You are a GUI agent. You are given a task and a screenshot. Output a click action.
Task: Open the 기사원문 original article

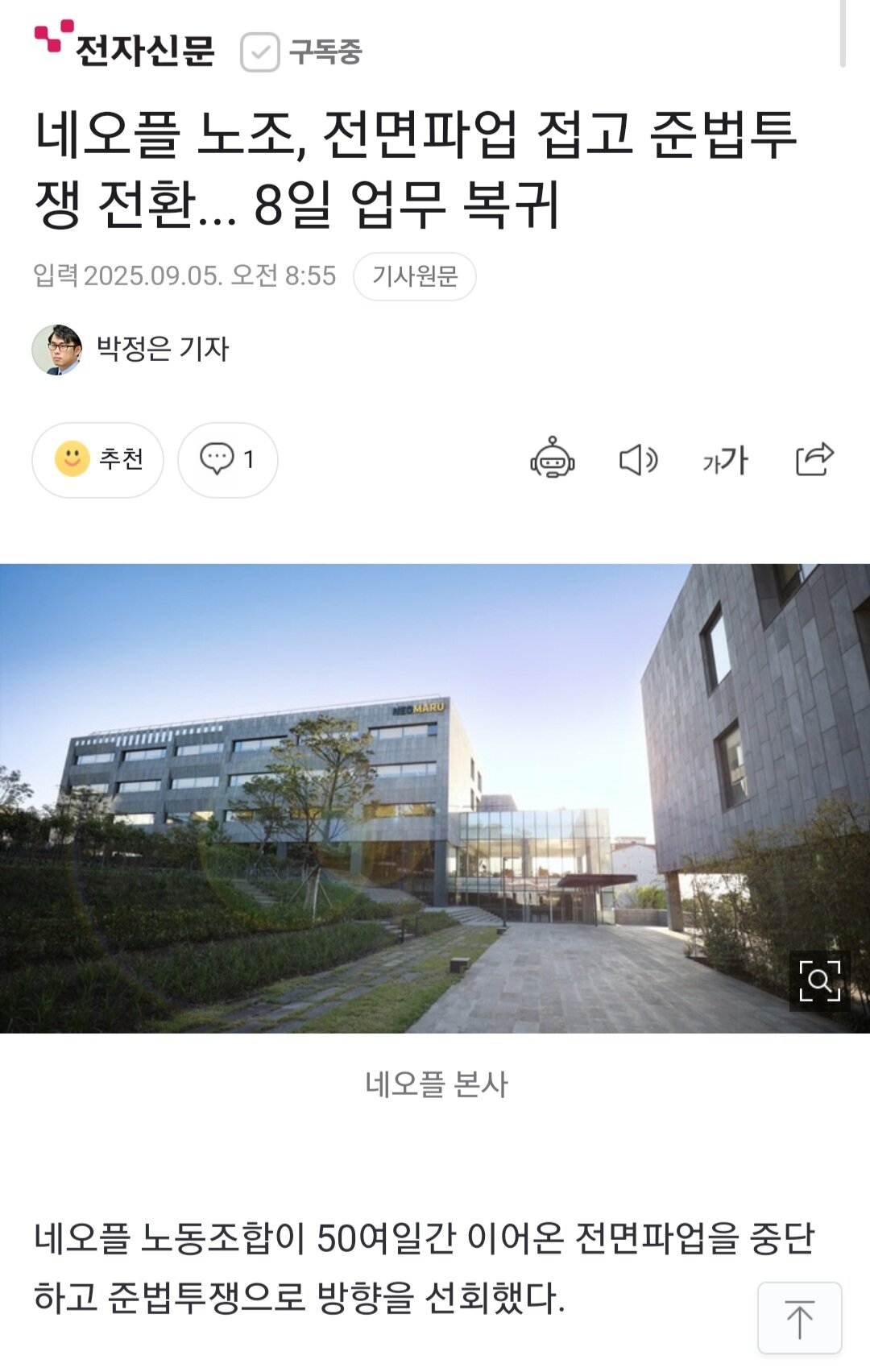[x=414, y=276]
